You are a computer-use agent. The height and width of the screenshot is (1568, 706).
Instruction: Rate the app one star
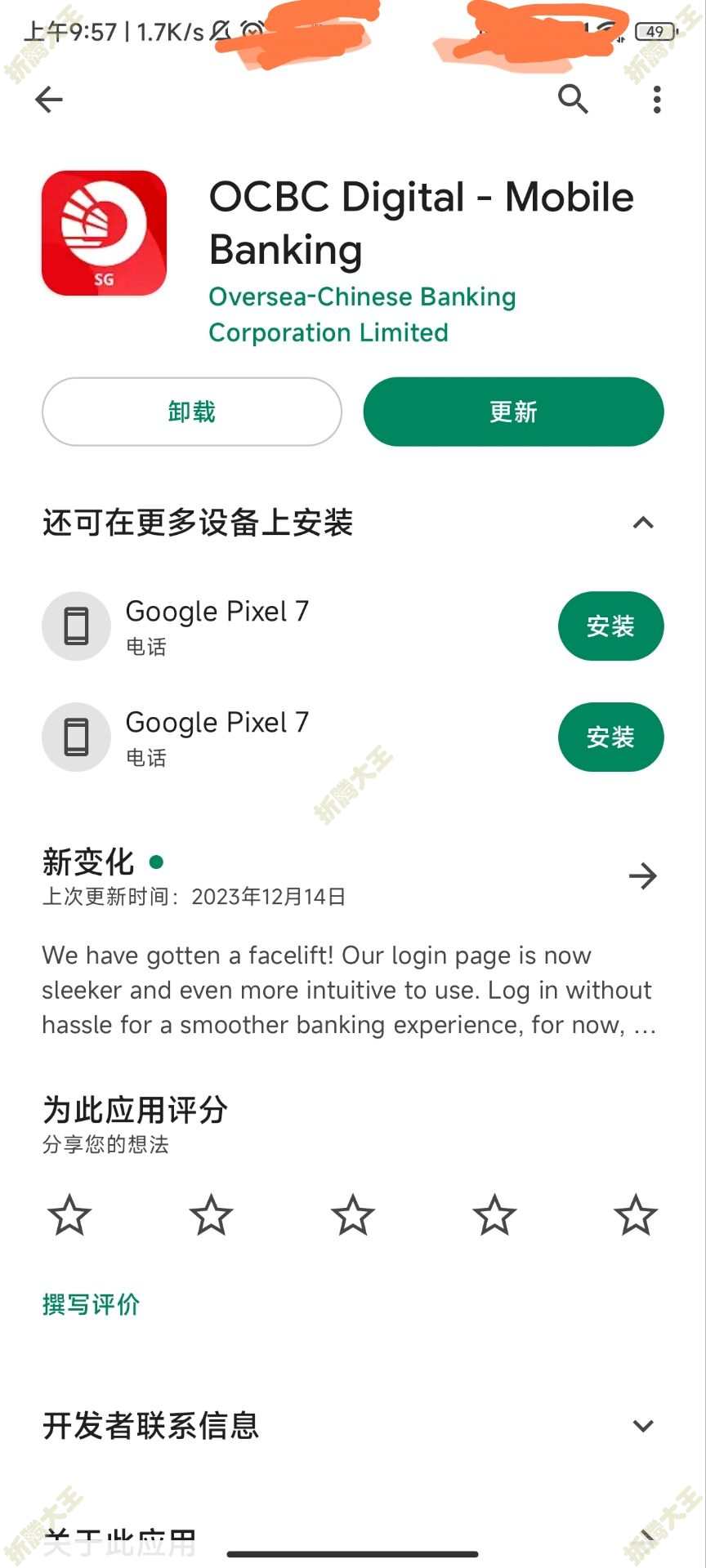click(x=69, y=1215)
